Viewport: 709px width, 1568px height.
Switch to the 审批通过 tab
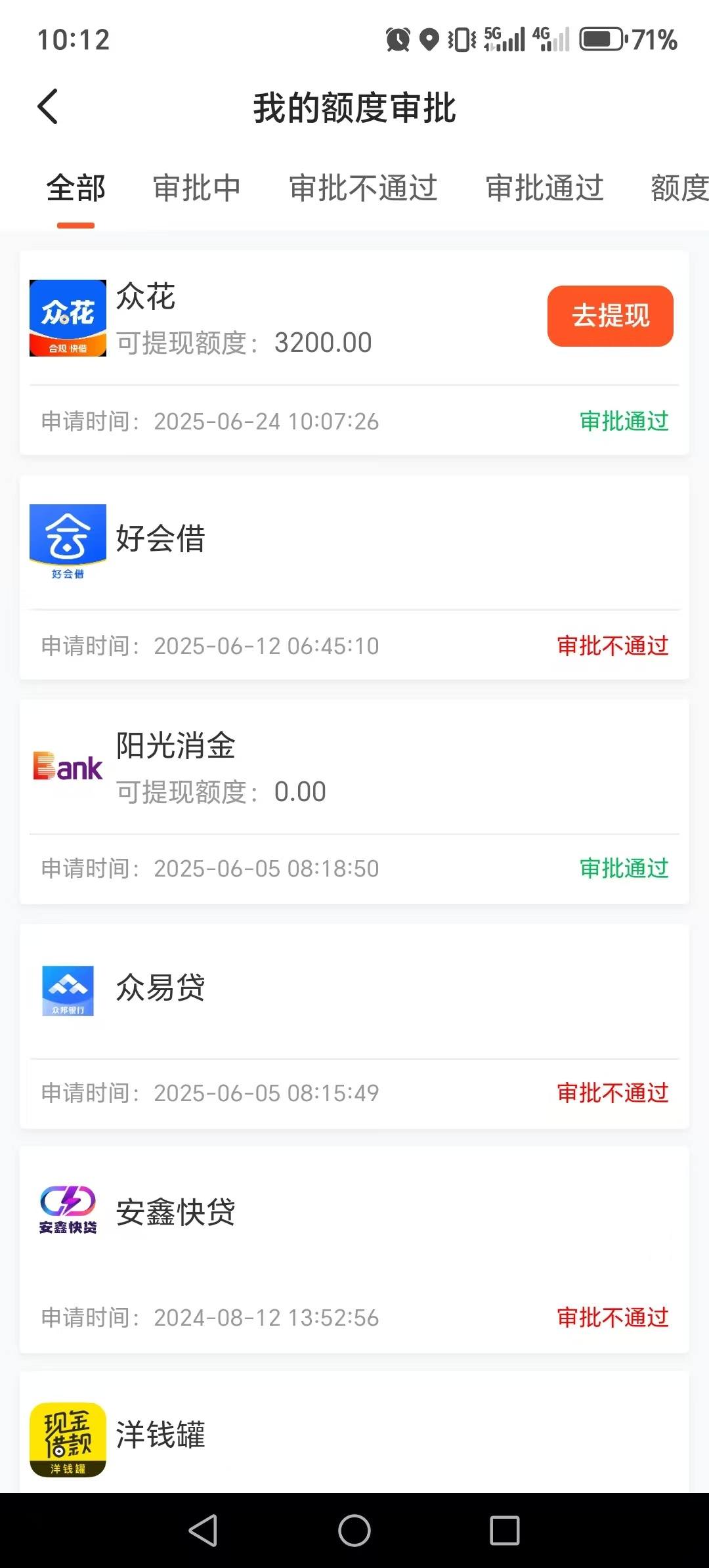coord(545,188)
